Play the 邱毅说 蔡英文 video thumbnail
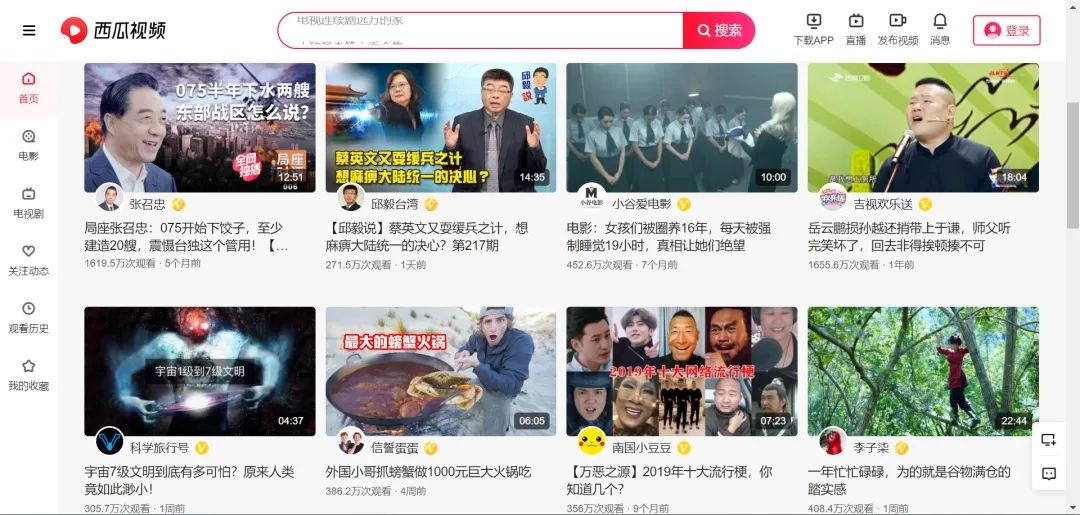 point(440,127)
